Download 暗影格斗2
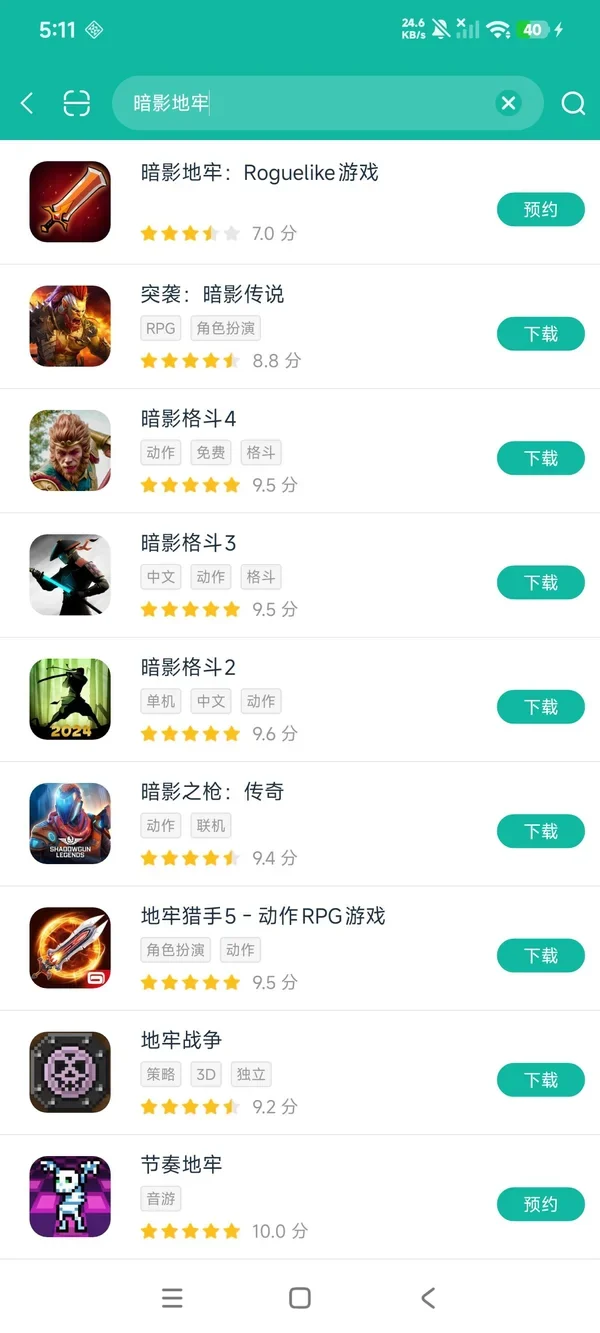This screenshot has width=600, height=1333. pyautogui.click(x=541, y=707)
